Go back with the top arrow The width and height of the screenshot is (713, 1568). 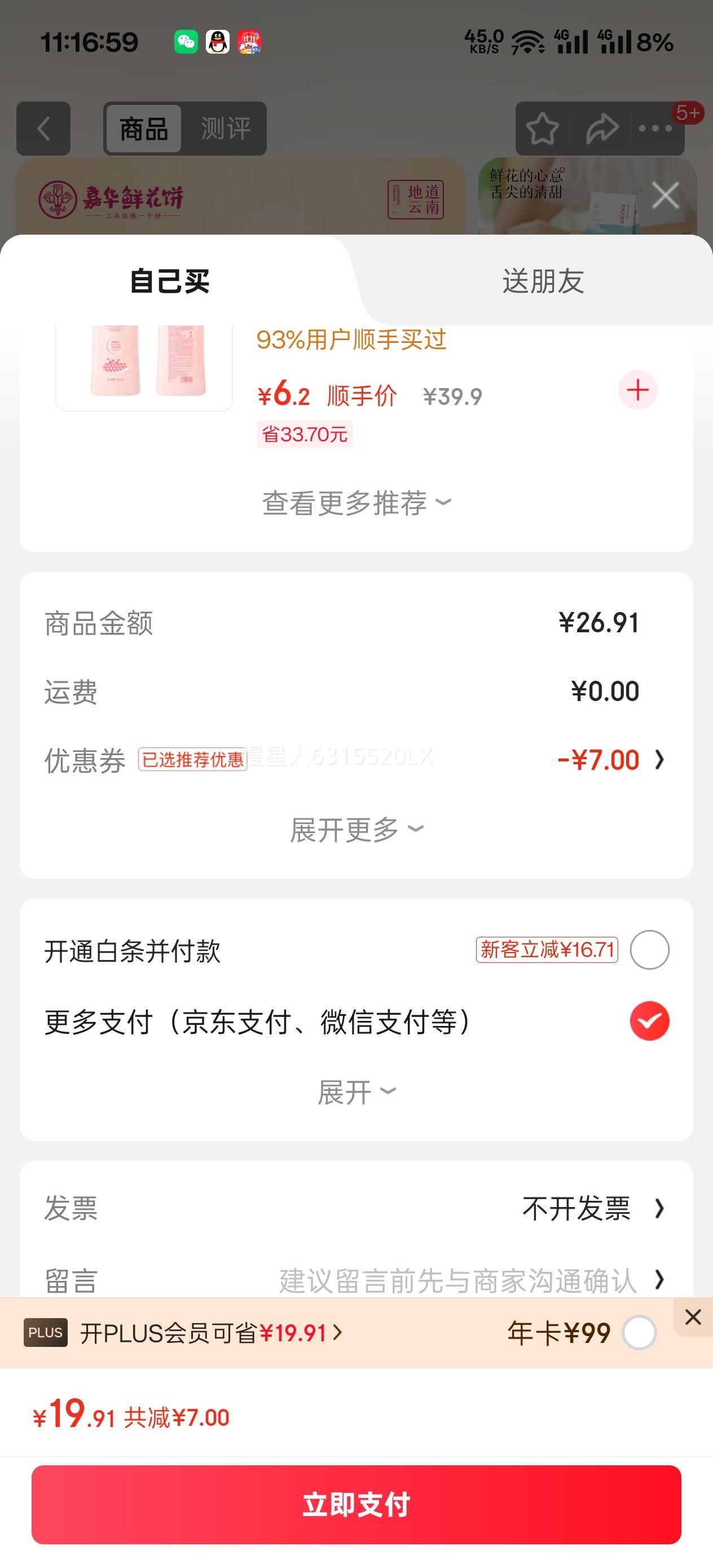(43, 129)
